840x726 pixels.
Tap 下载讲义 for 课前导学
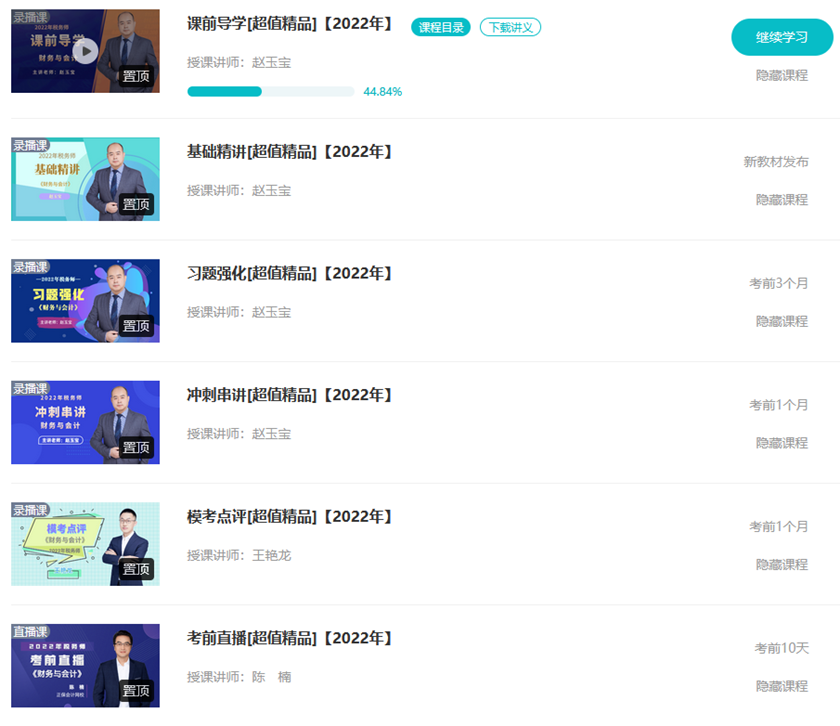(510, 27)
